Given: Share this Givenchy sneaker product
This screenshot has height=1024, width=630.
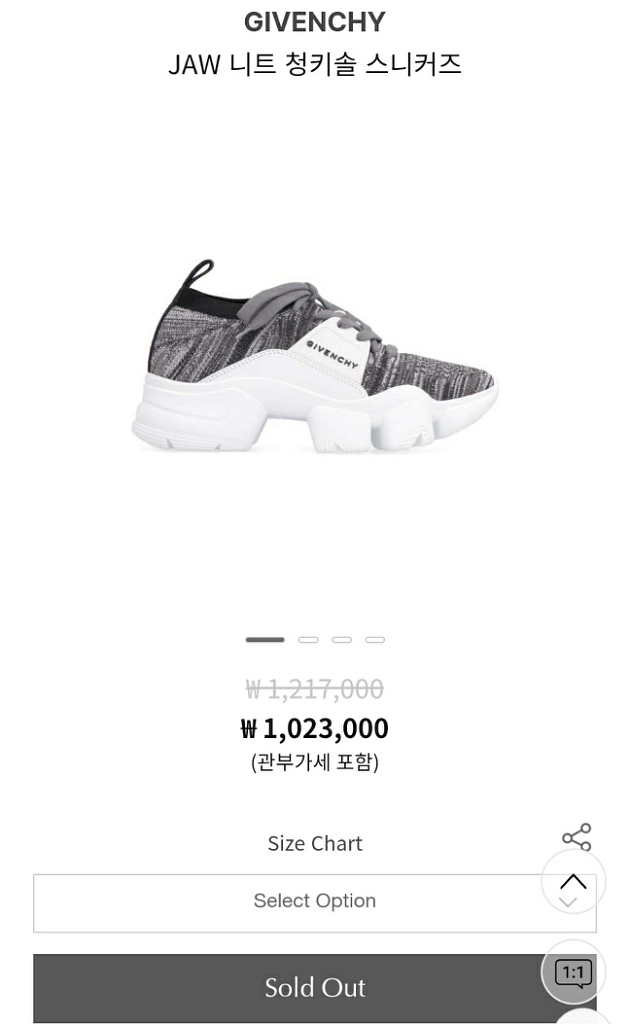Looking at the screenshot, I should [x=576, y=837].
